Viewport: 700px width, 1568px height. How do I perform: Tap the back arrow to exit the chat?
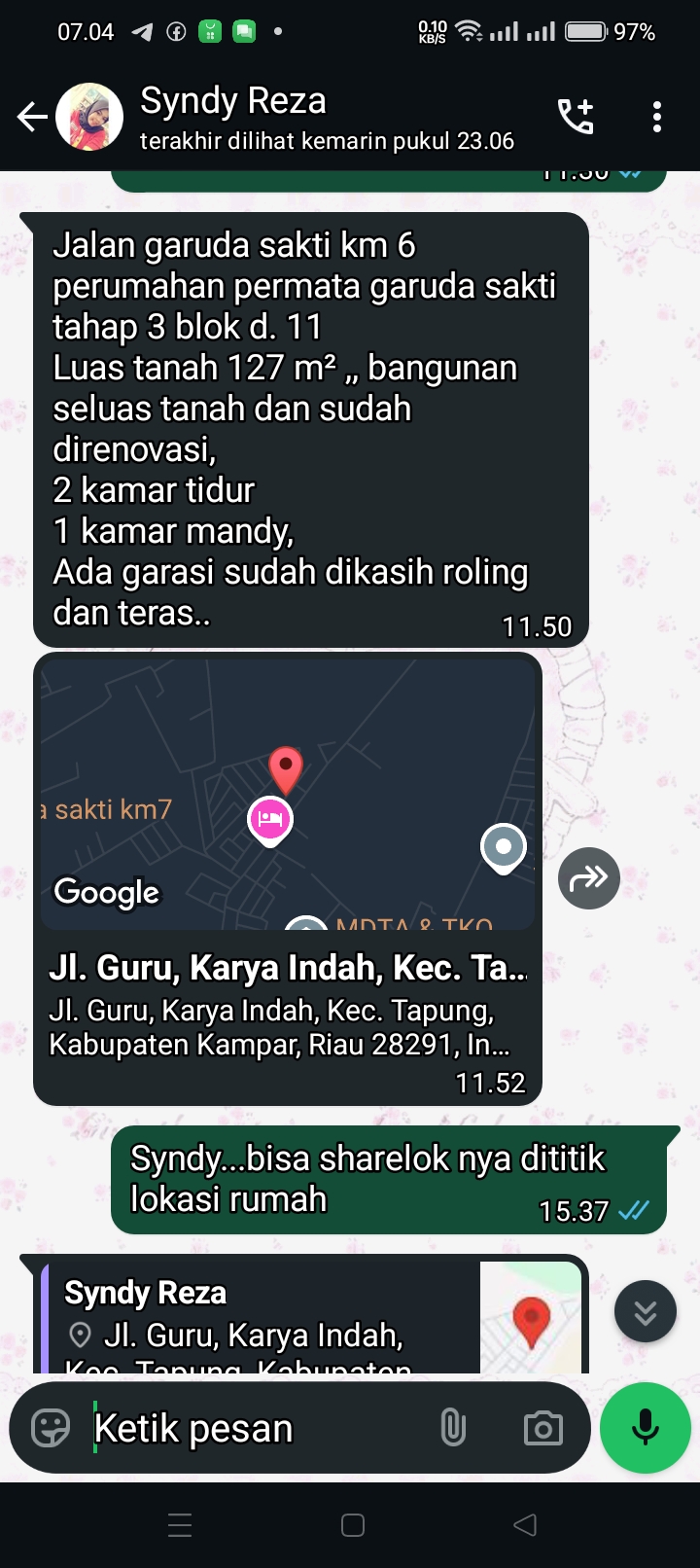31,115
